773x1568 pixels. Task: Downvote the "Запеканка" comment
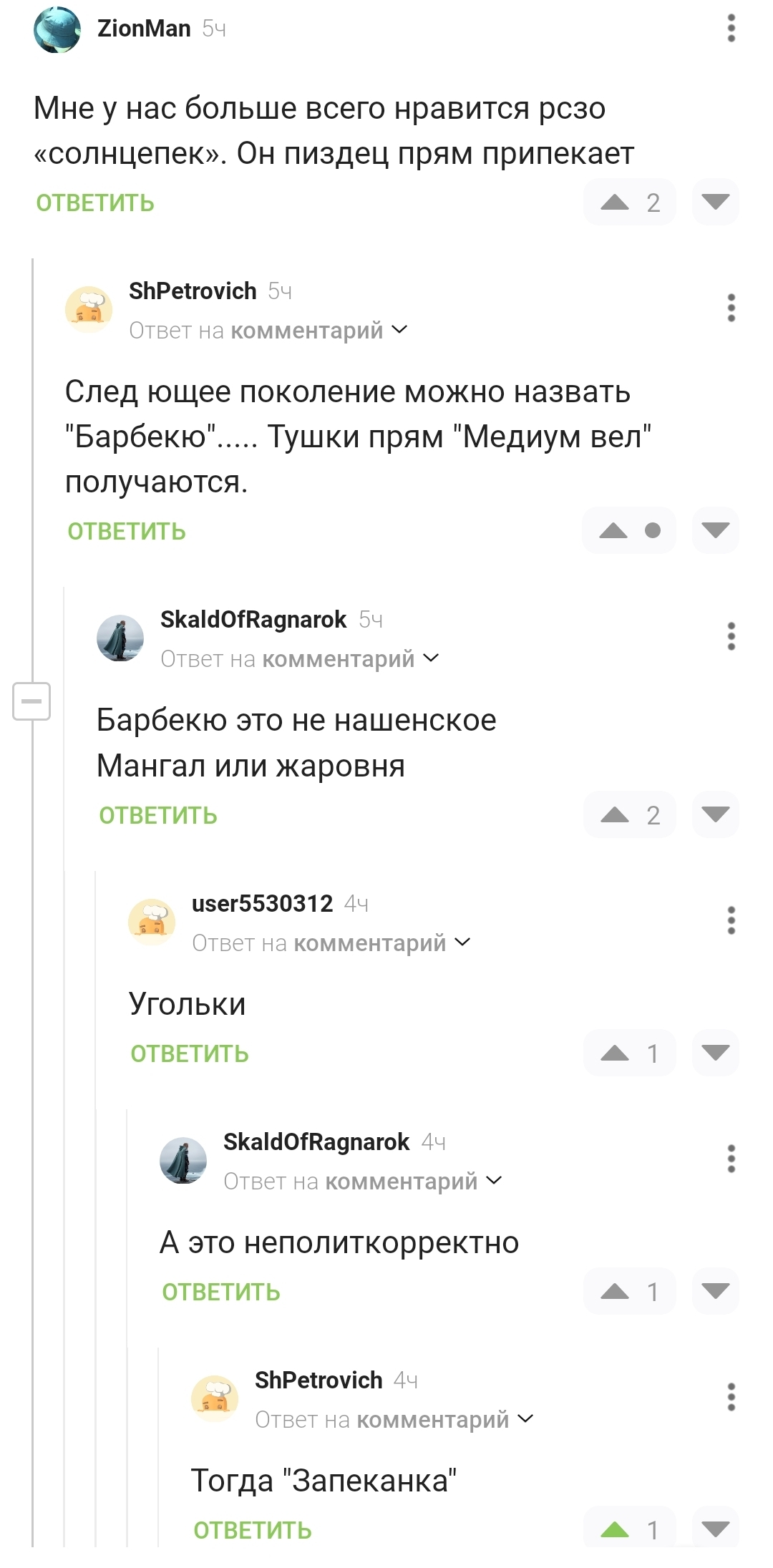715,1529
